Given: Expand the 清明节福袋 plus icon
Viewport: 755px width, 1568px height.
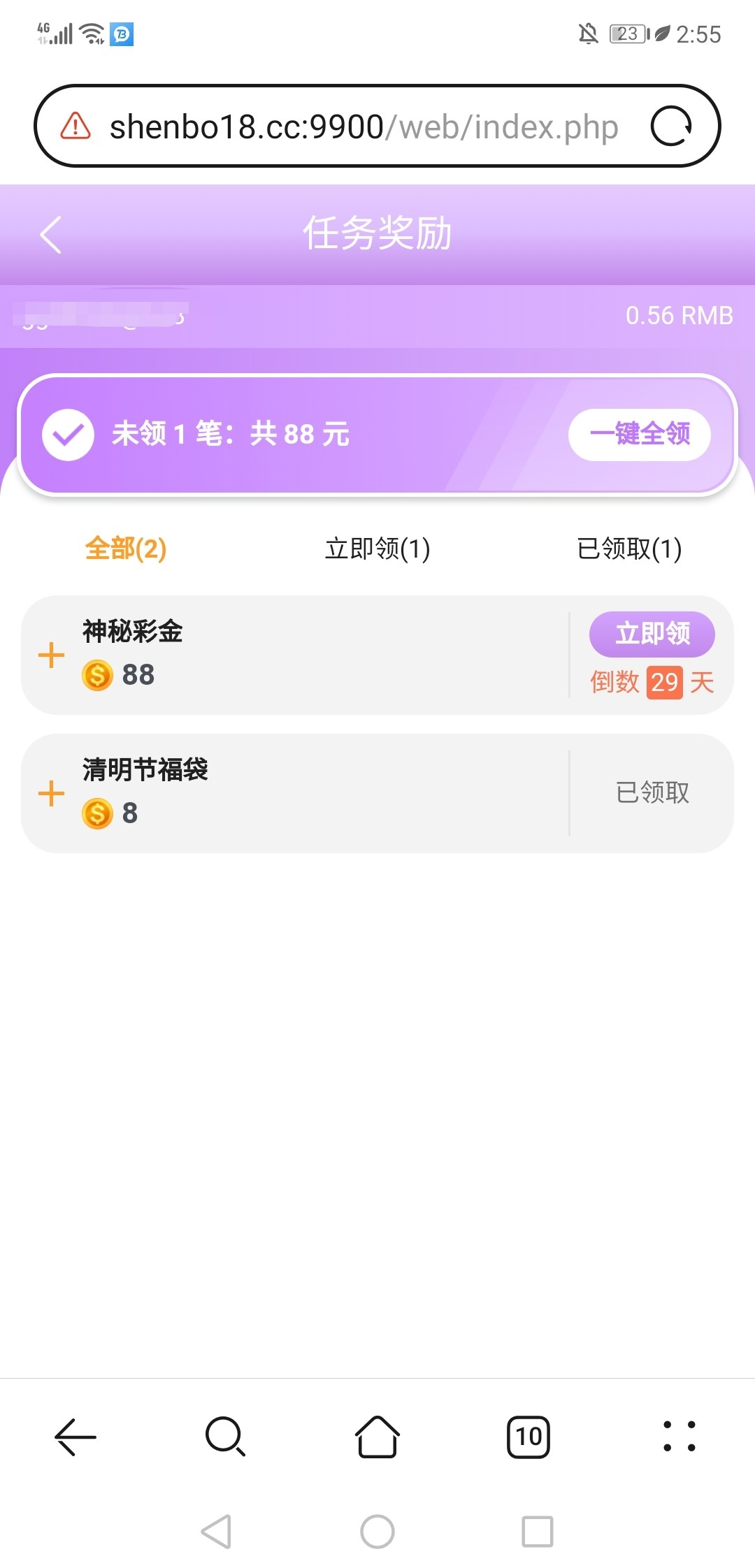Looking at the screenshot, I should tap(51, 794).
